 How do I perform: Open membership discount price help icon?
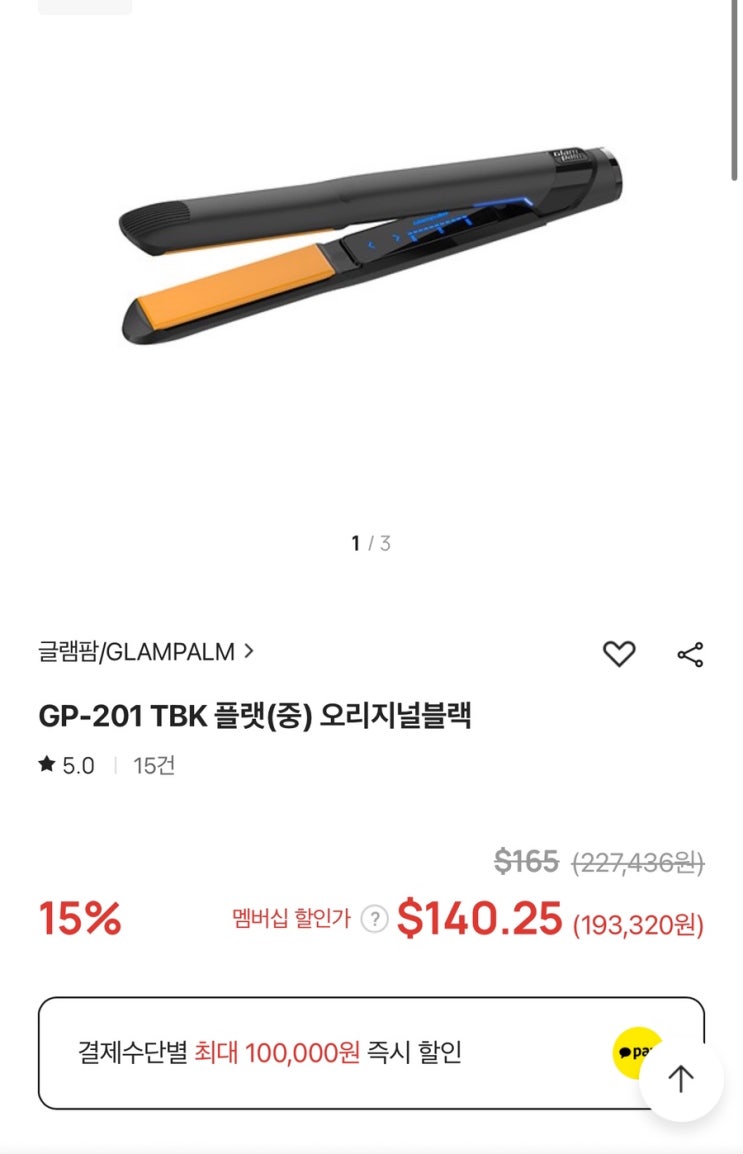coord(374,918)
